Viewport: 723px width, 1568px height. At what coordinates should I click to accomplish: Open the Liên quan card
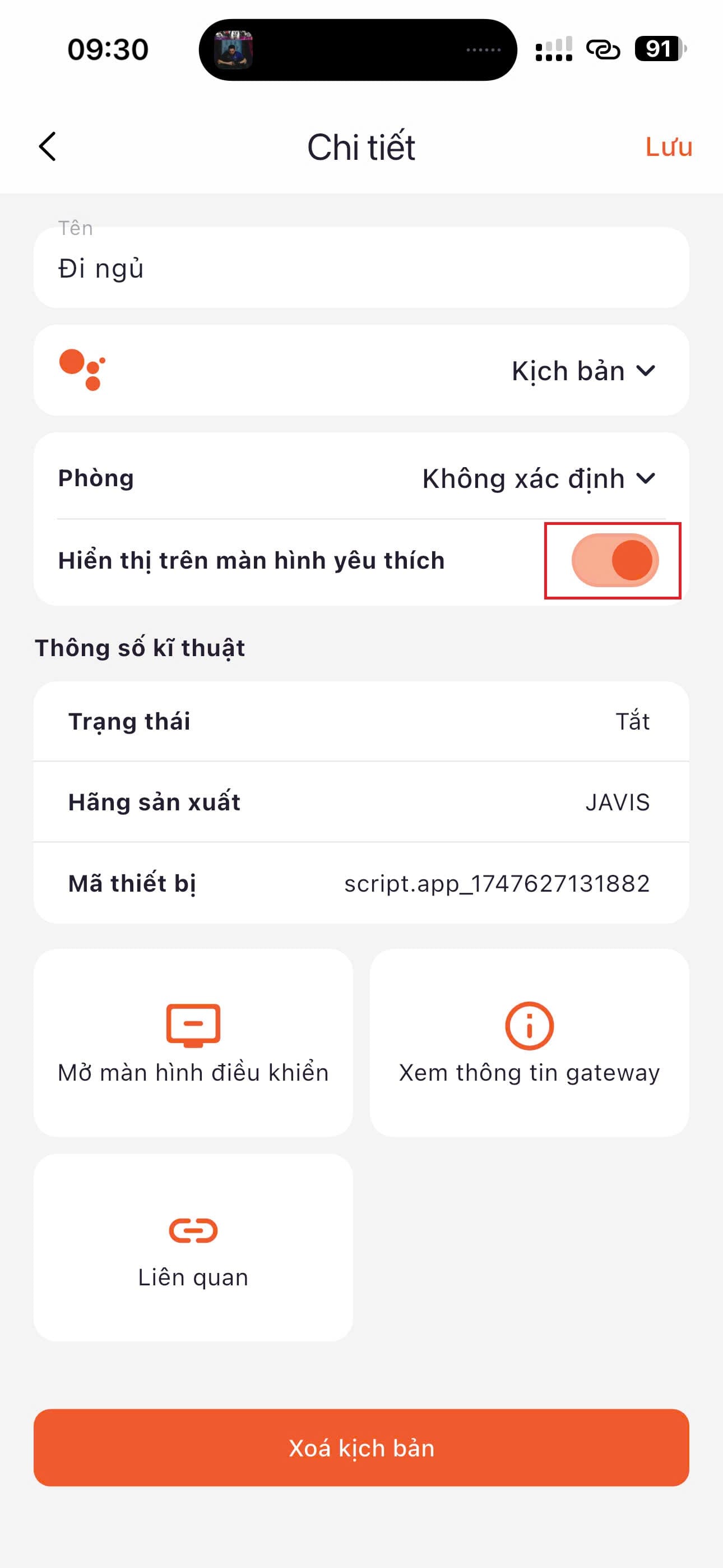[193, 1247]
